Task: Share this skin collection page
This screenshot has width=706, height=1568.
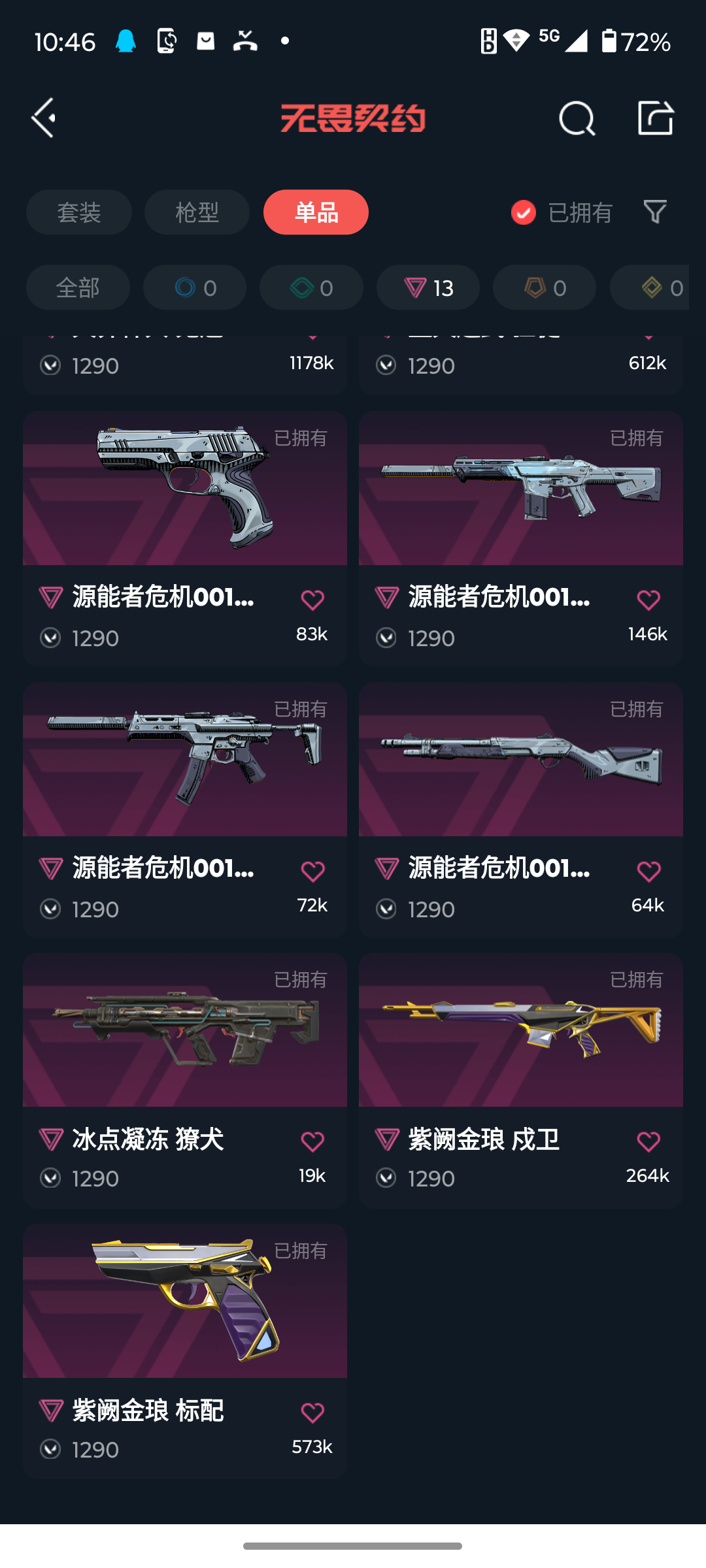Action: pos(655,118)
